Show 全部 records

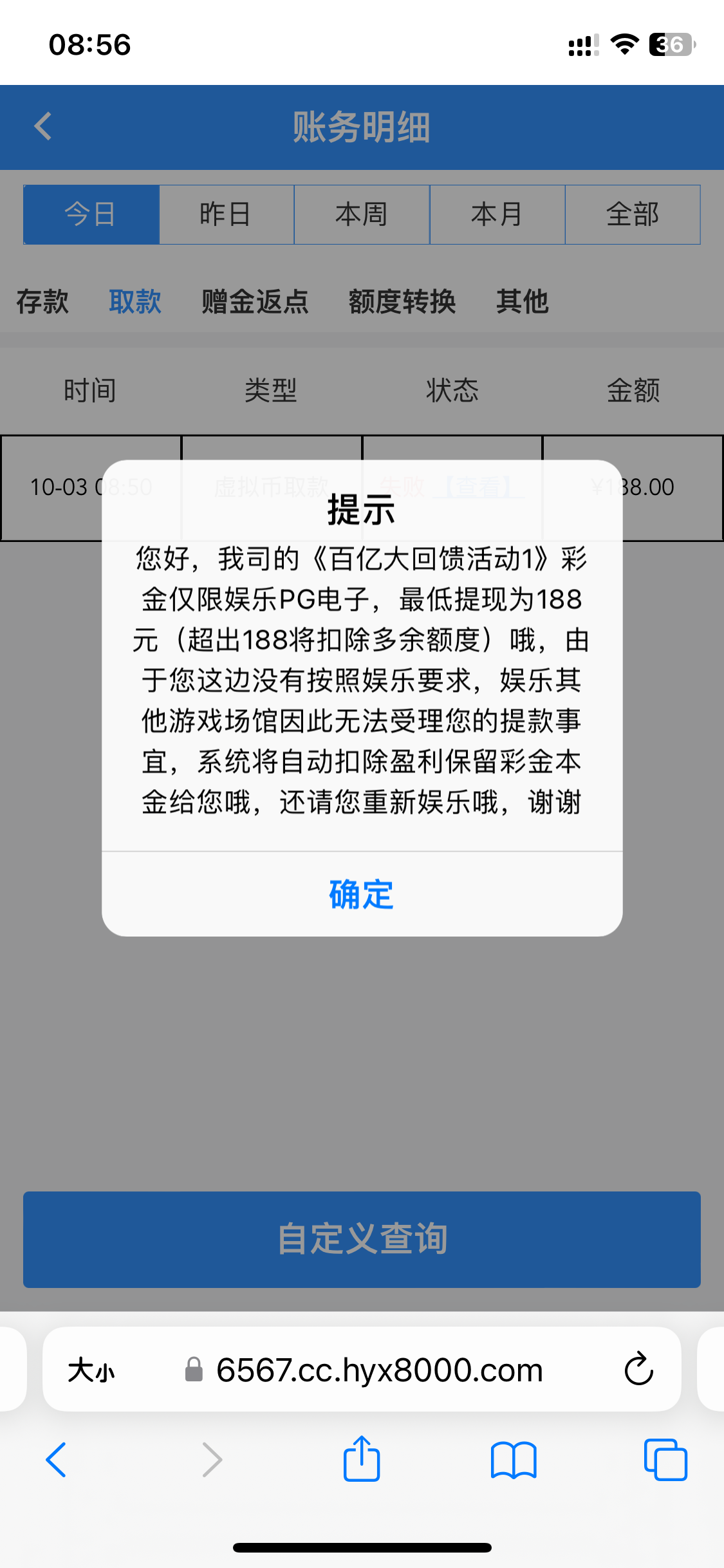(x=633, y=214)
